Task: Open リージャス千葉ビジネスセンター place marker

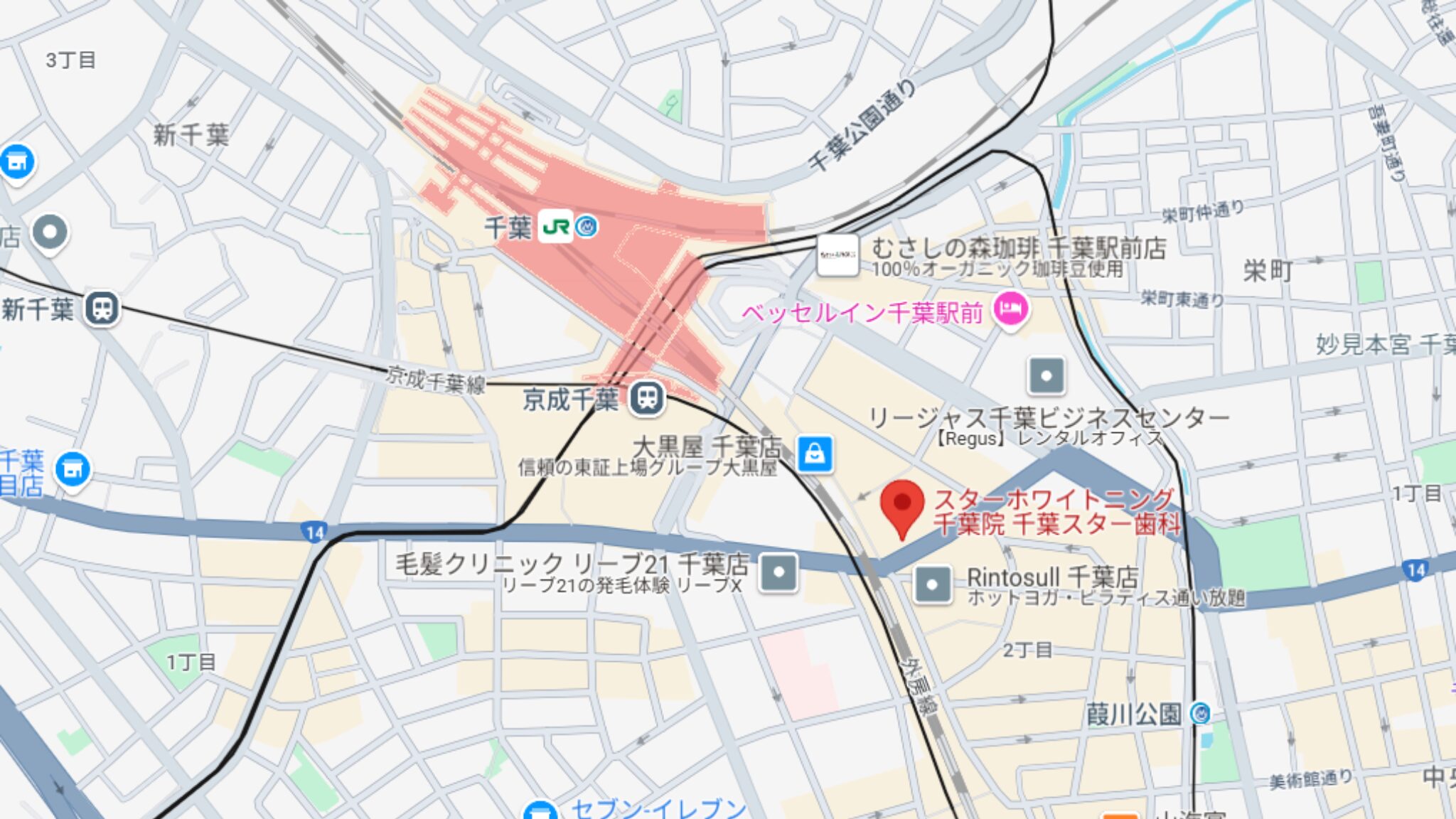Action: coord(1046,375)
